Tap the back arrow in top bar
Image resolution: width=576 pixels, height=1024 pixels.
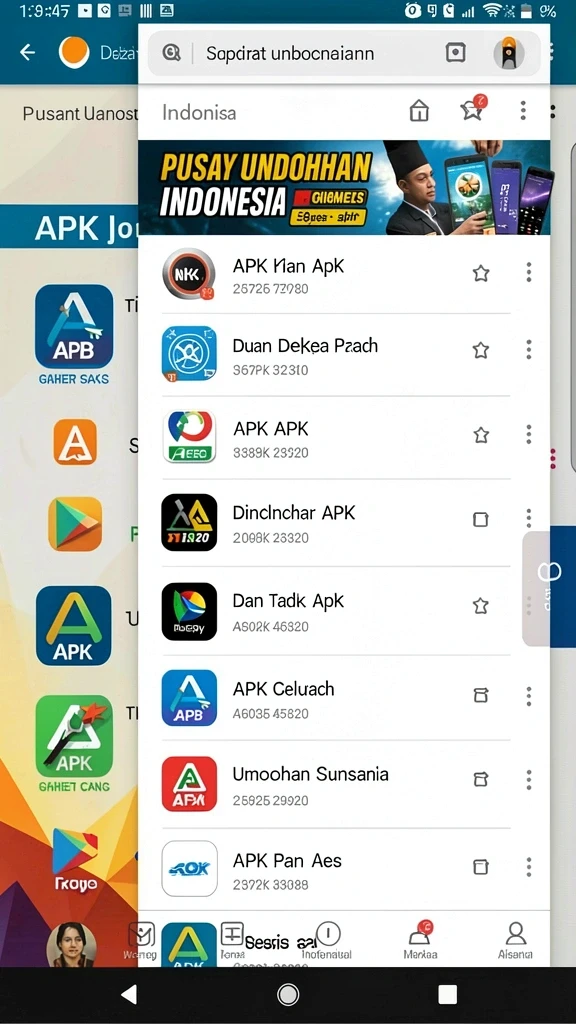27,52
